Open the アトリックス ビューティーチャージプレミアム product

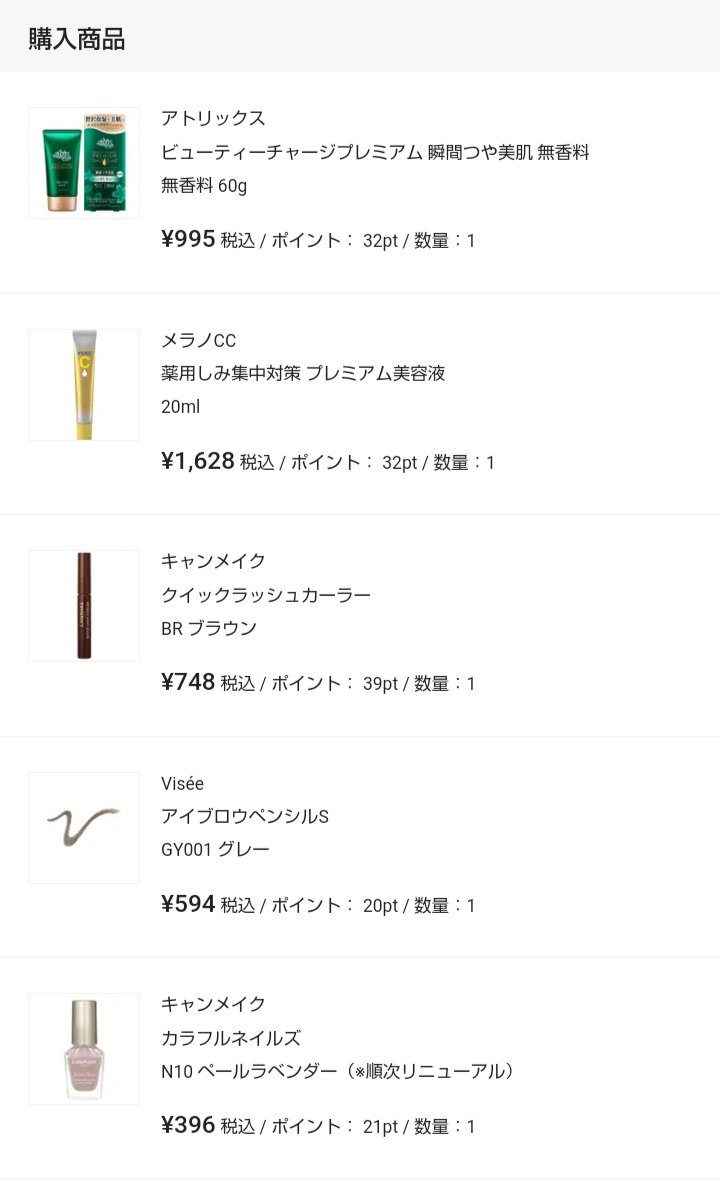pos(375,152)
